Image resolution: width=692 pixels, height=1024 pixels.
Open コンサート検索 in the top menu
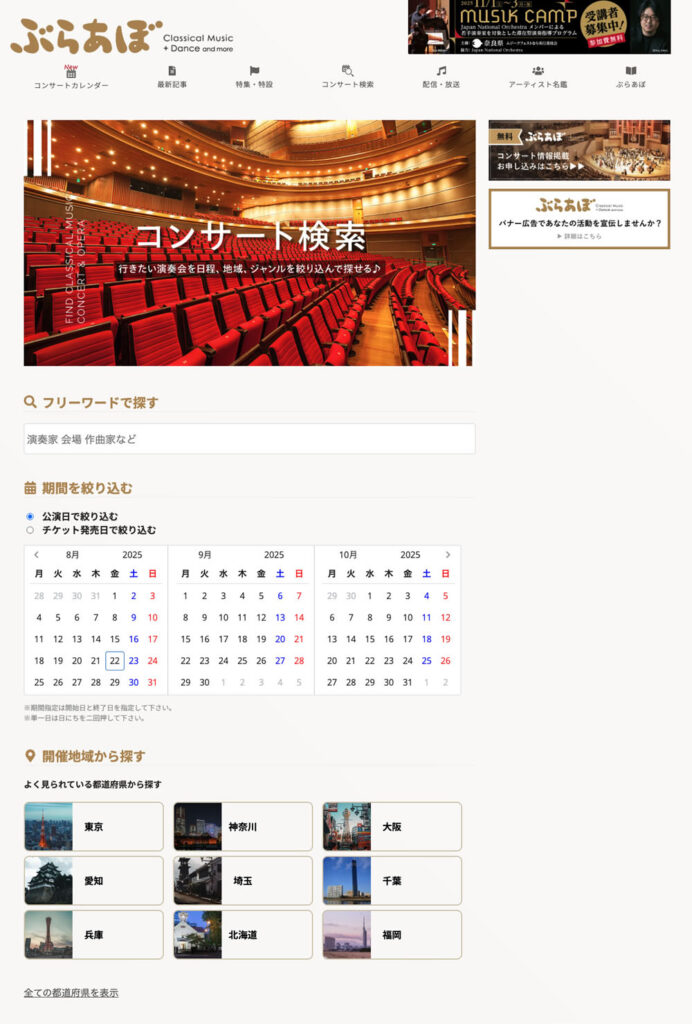click(347, 78)
